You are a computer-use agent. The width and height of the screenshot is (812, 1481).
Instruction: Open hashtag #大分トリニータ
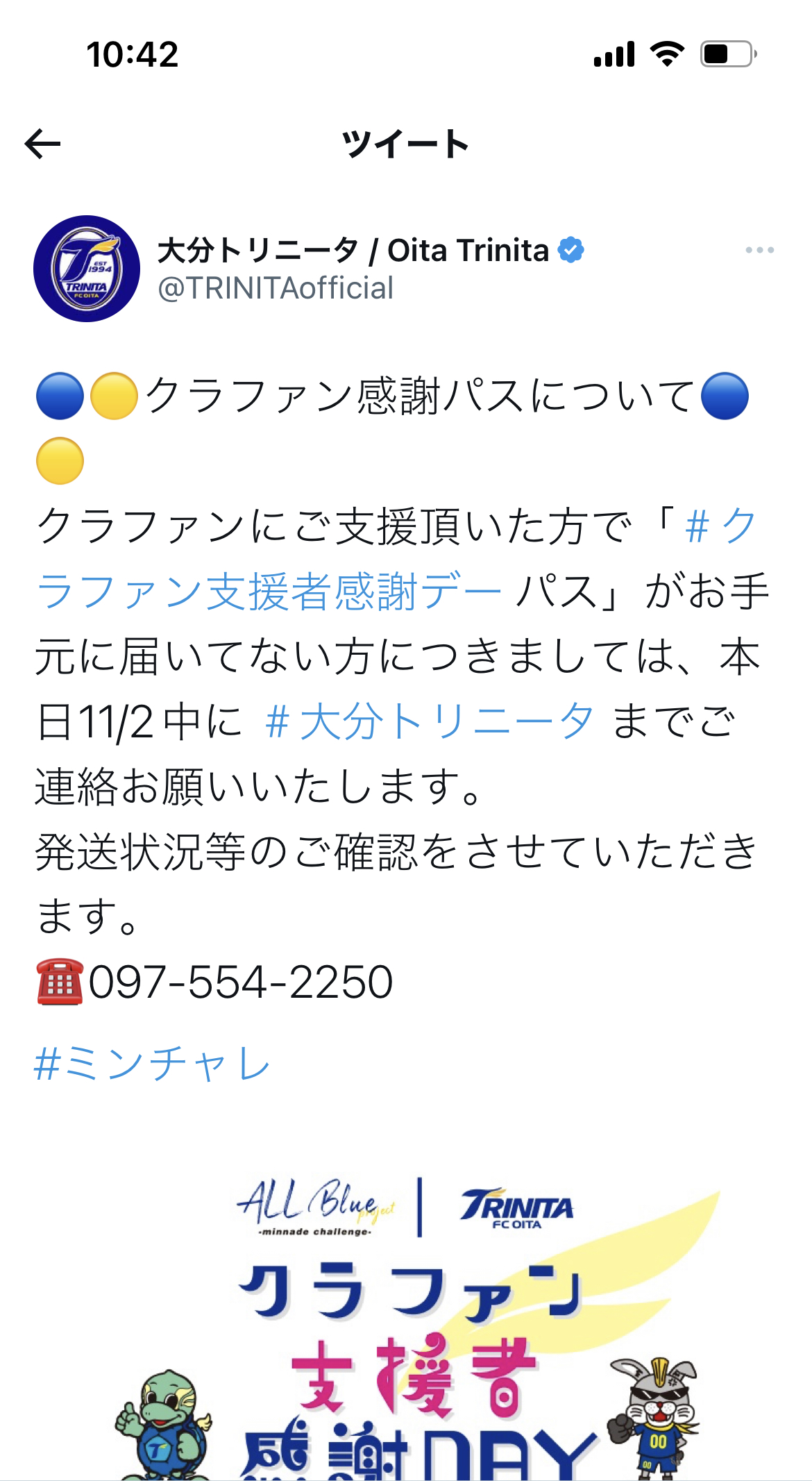tap(430, 721)
